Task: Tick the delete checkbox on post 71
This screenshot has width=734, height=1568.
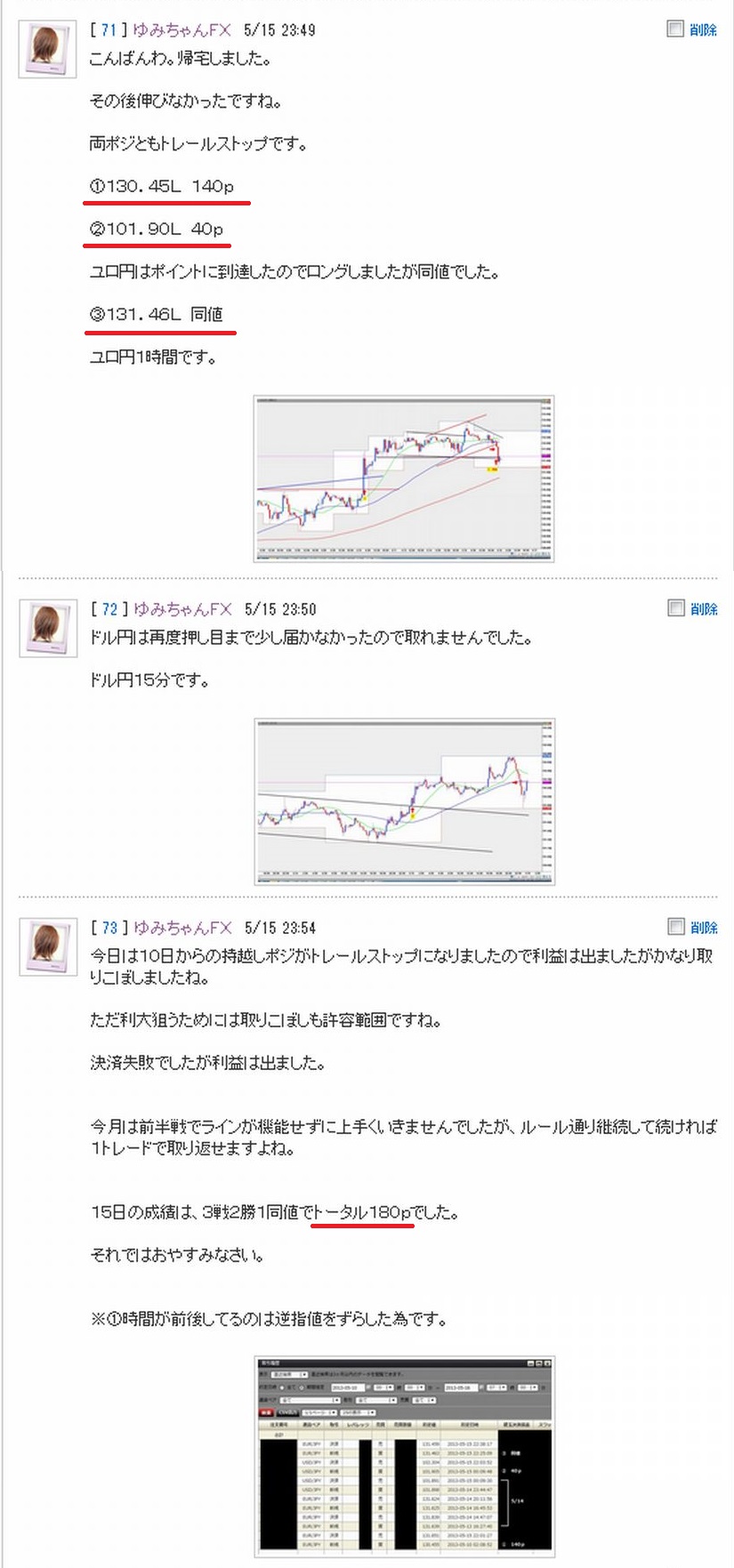Action: [675, 29]
